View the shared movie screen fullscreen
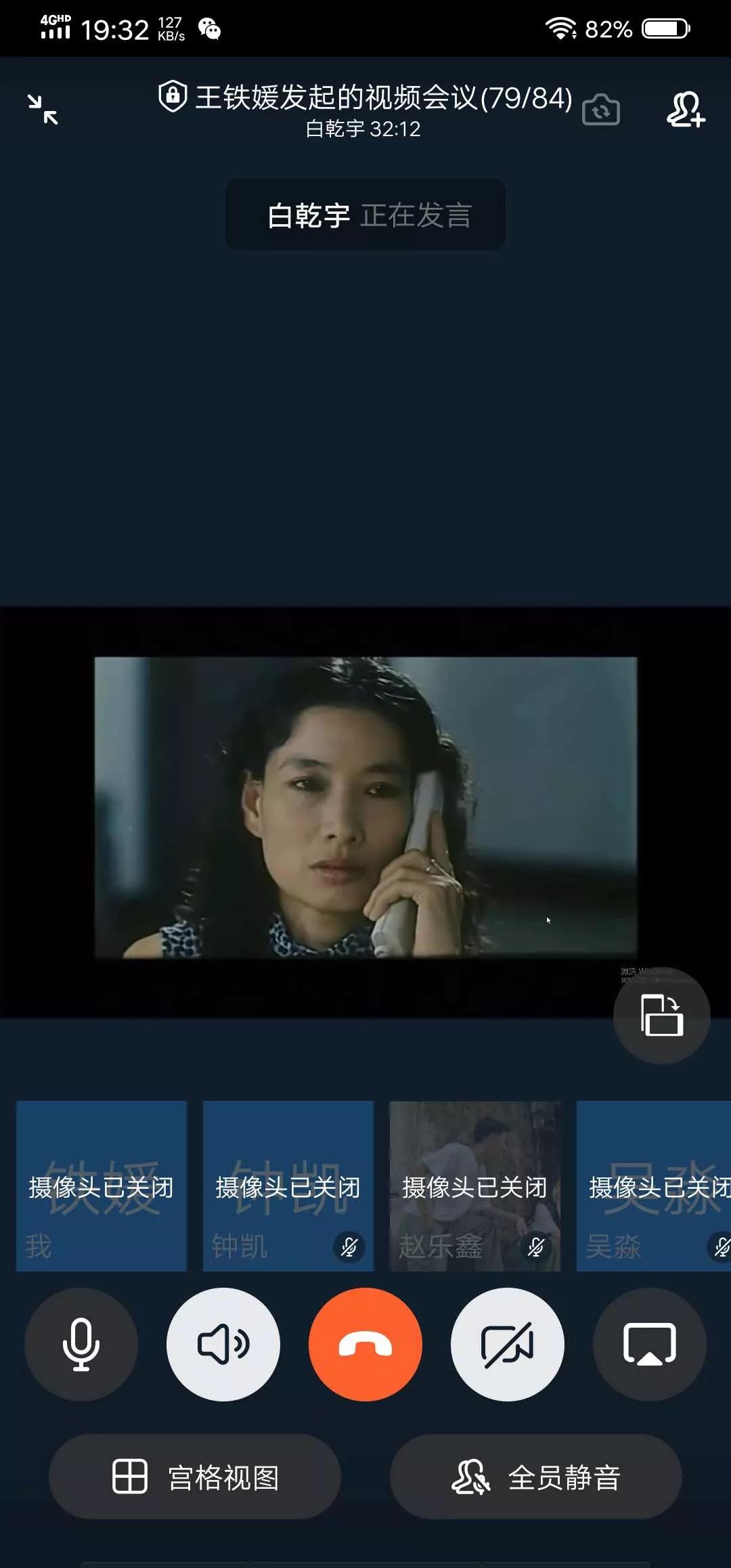This screenshot has width=731, height=1568. click(x=365, y=807)
